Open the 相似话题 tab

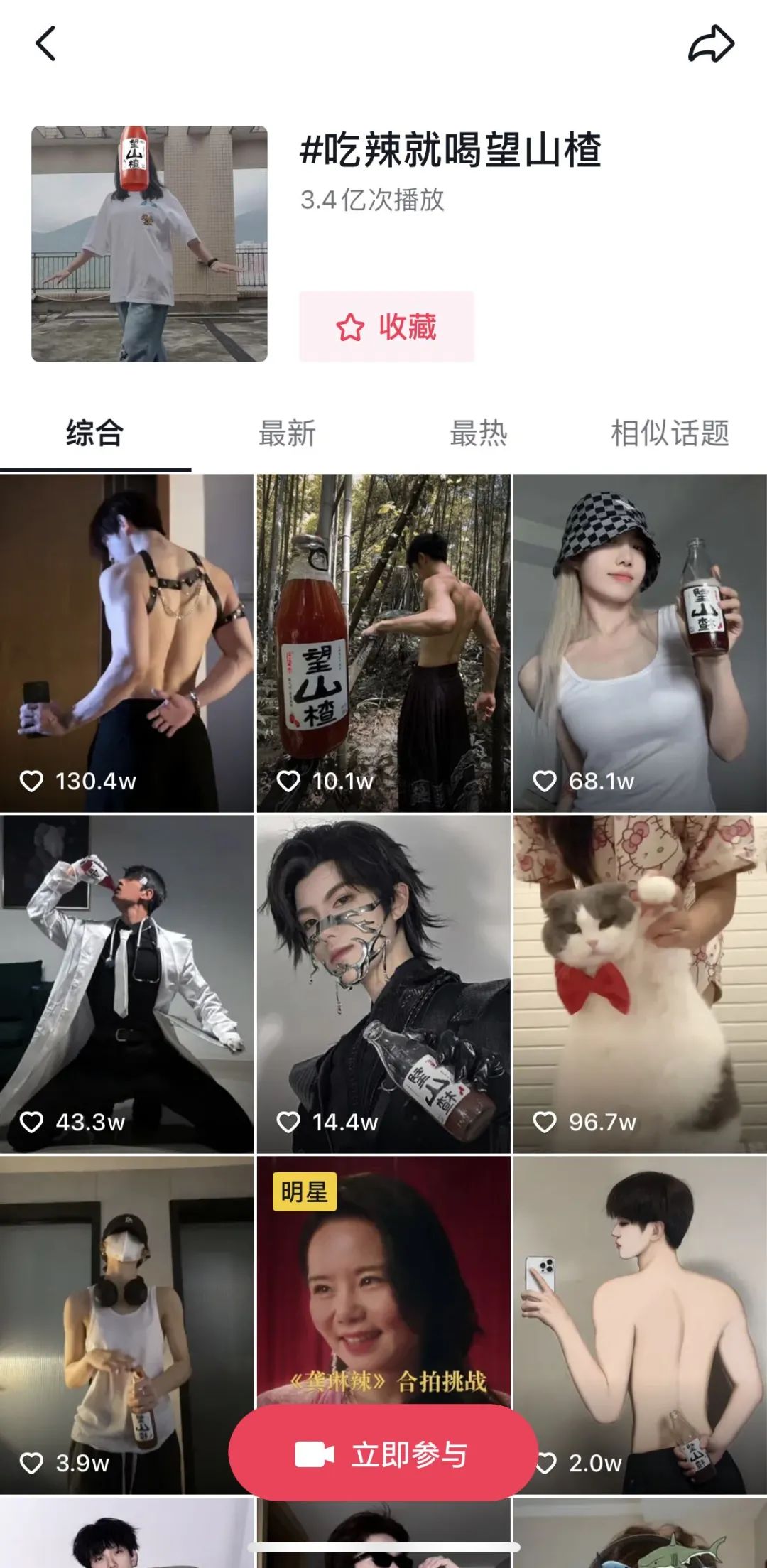coord(670,433)
